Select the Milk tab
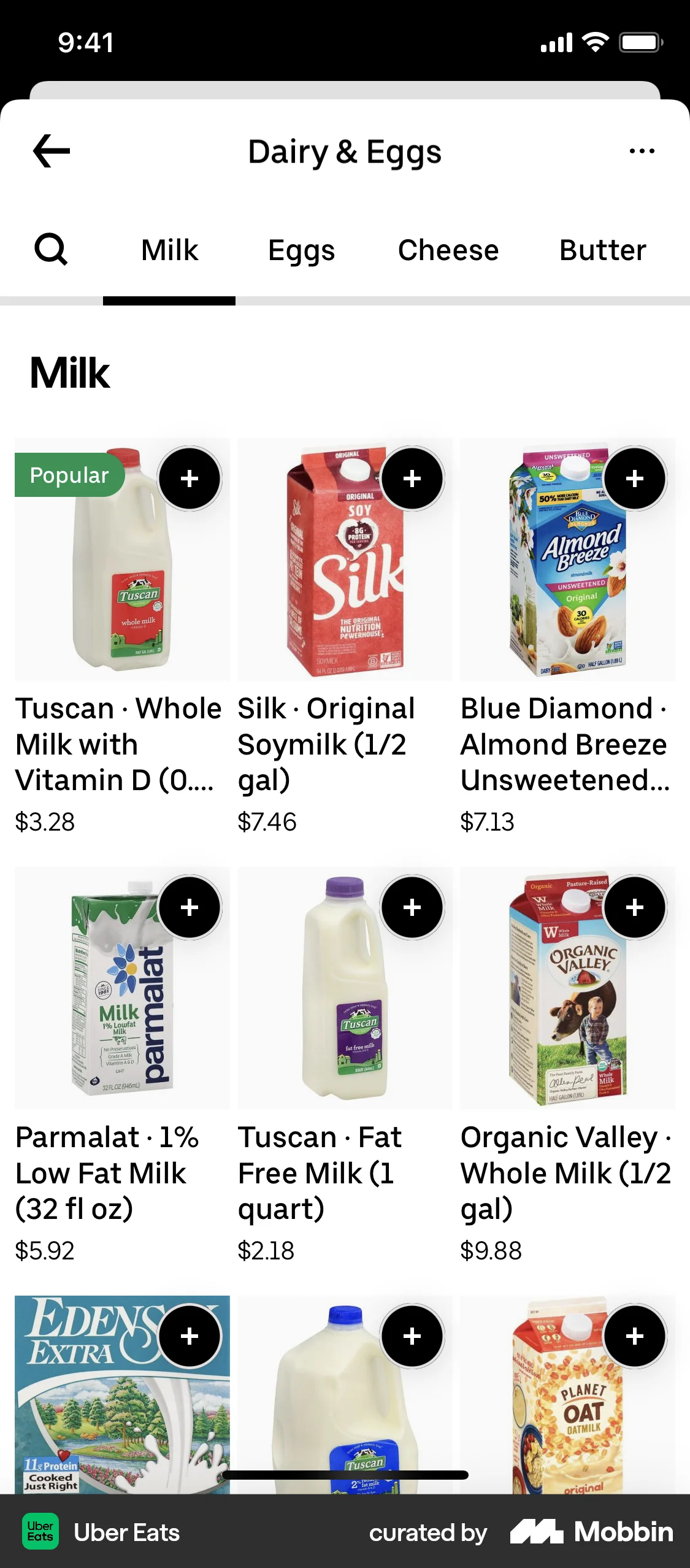 pyautogui.click(x=169, y=250)
